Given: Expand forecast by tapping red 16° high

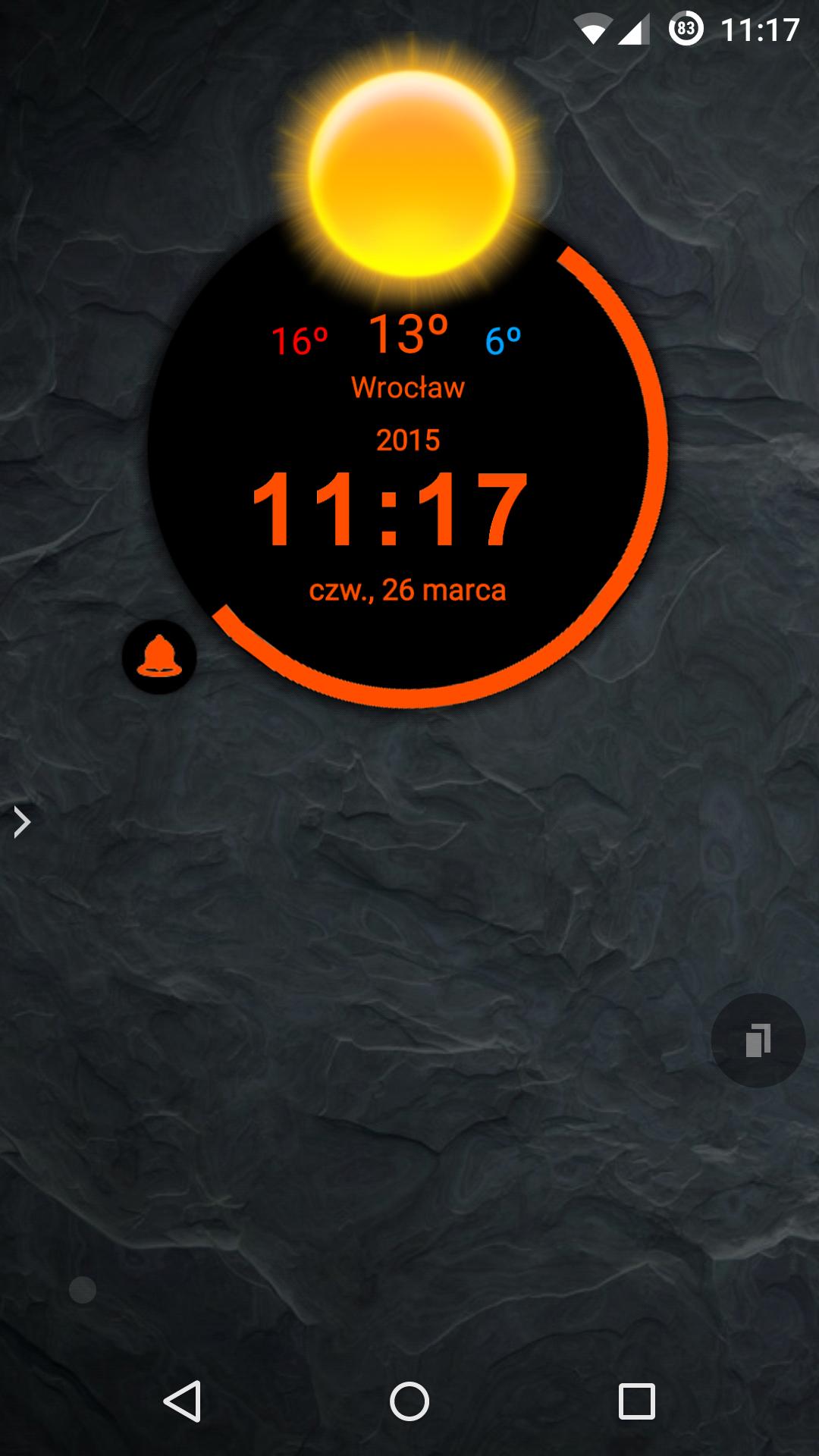Looking at the screenshot, I should click(x=301, y=339).
